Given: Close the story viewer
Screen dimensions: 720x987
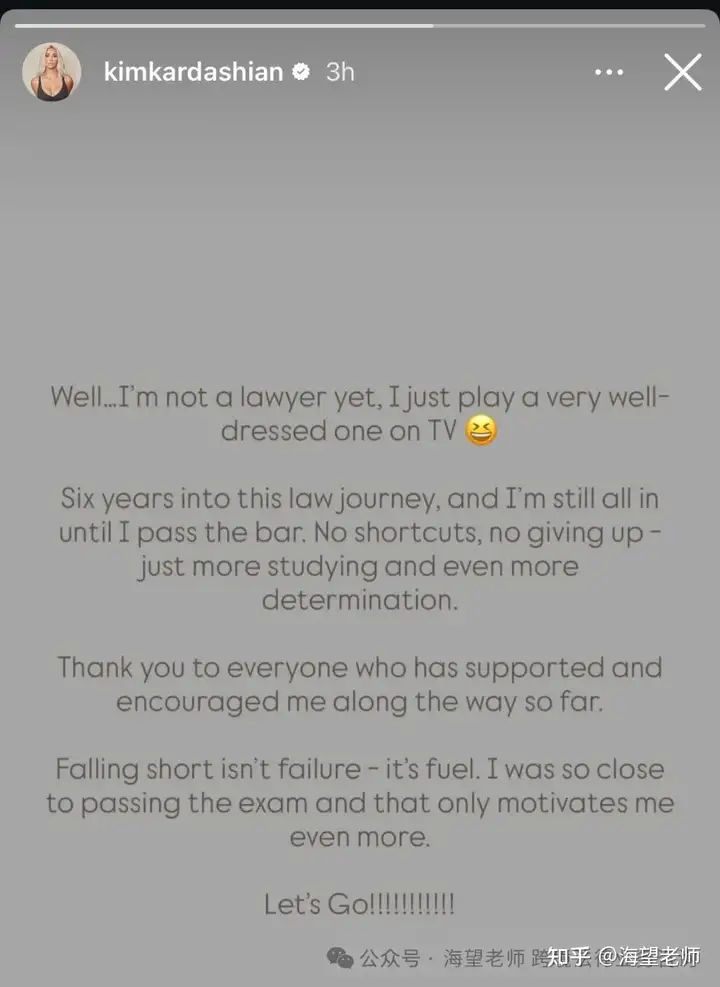Looking at the screenshot, I should point(683,72).
